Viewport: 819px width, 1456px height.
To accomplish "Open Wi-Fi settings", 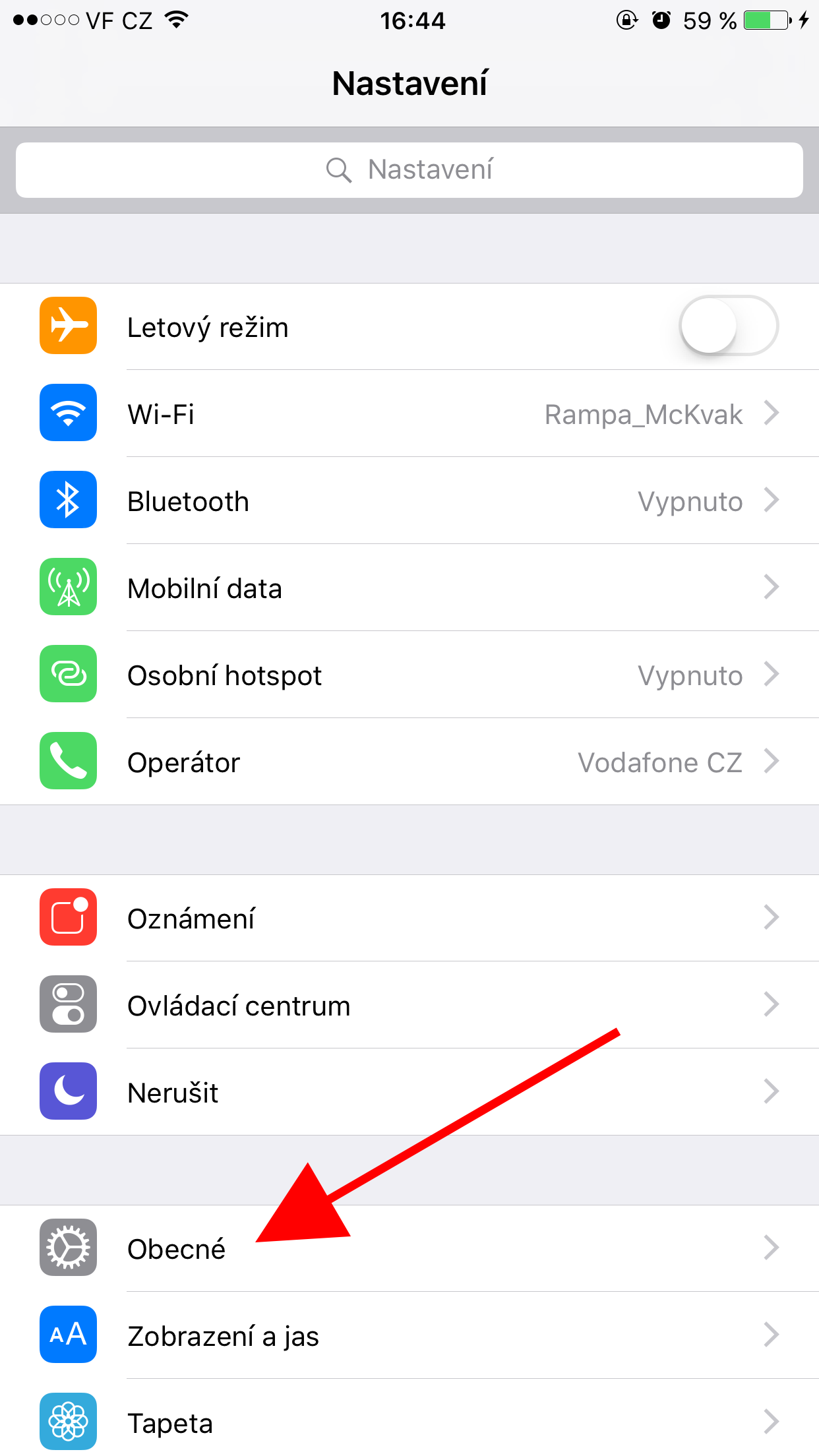I will pos(409,414).
